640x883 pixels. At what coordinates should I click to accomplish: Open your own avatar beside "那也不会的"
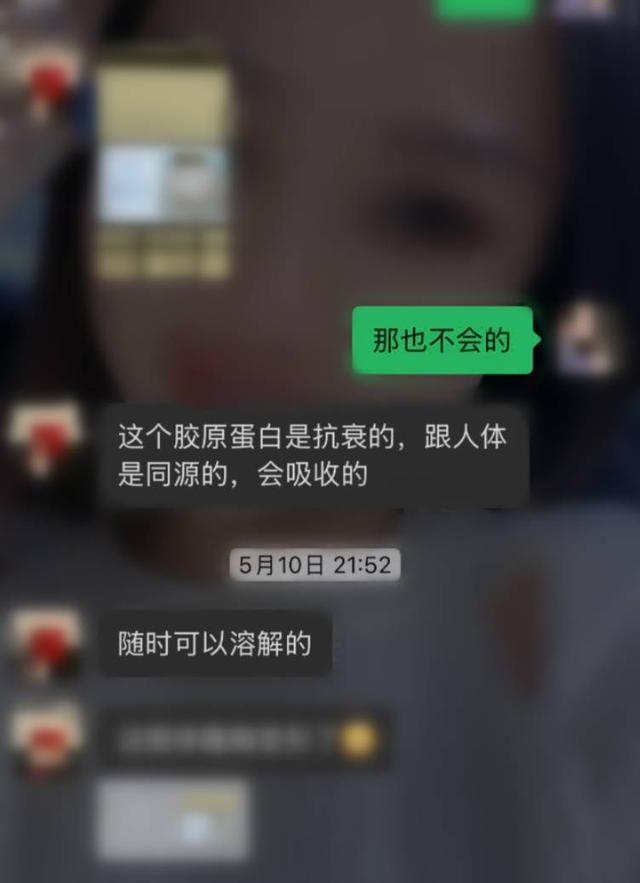587,340
